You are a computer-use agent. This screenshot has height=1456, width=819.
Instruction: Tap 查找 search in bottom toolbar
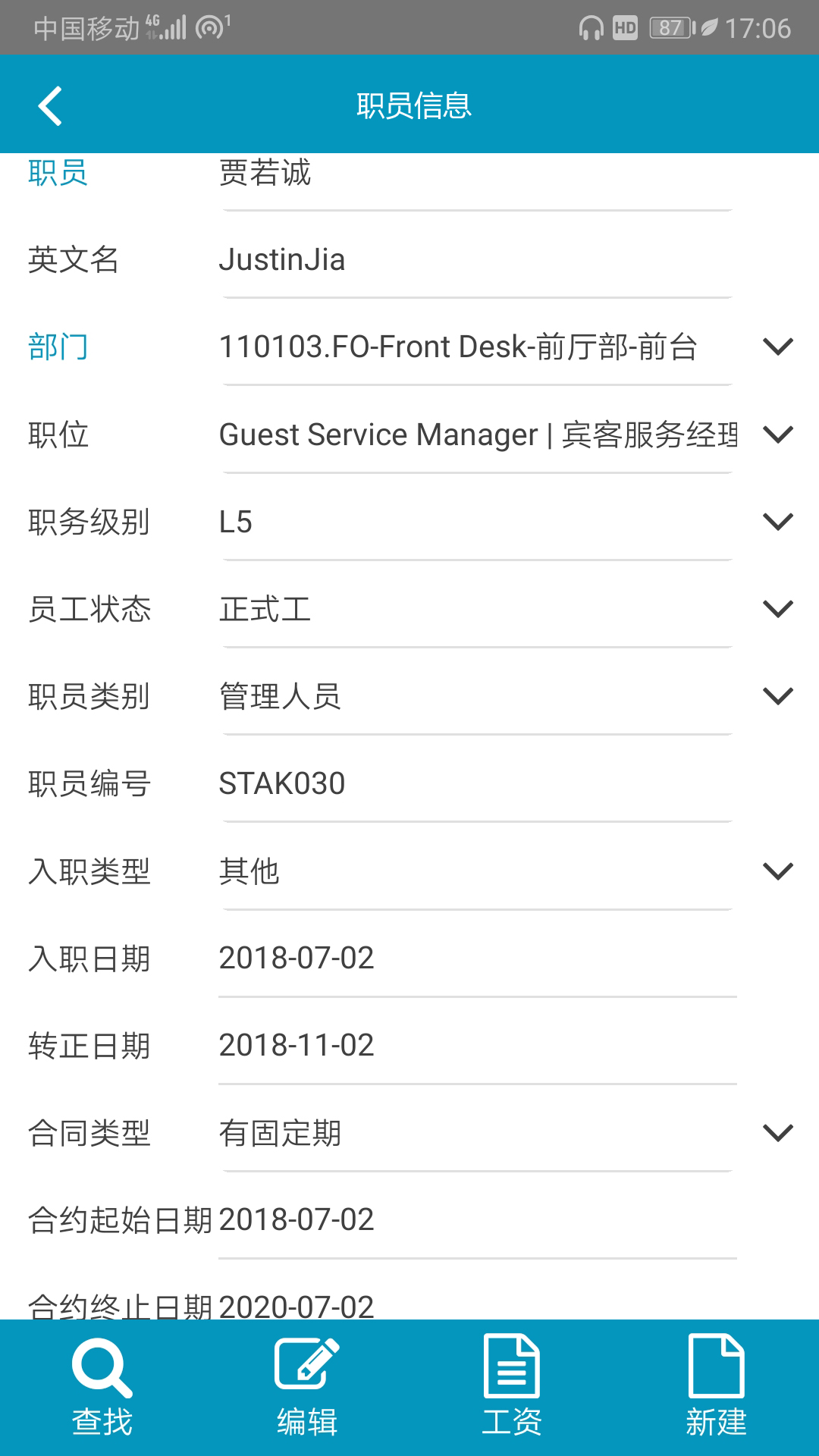pos(102,1388)
